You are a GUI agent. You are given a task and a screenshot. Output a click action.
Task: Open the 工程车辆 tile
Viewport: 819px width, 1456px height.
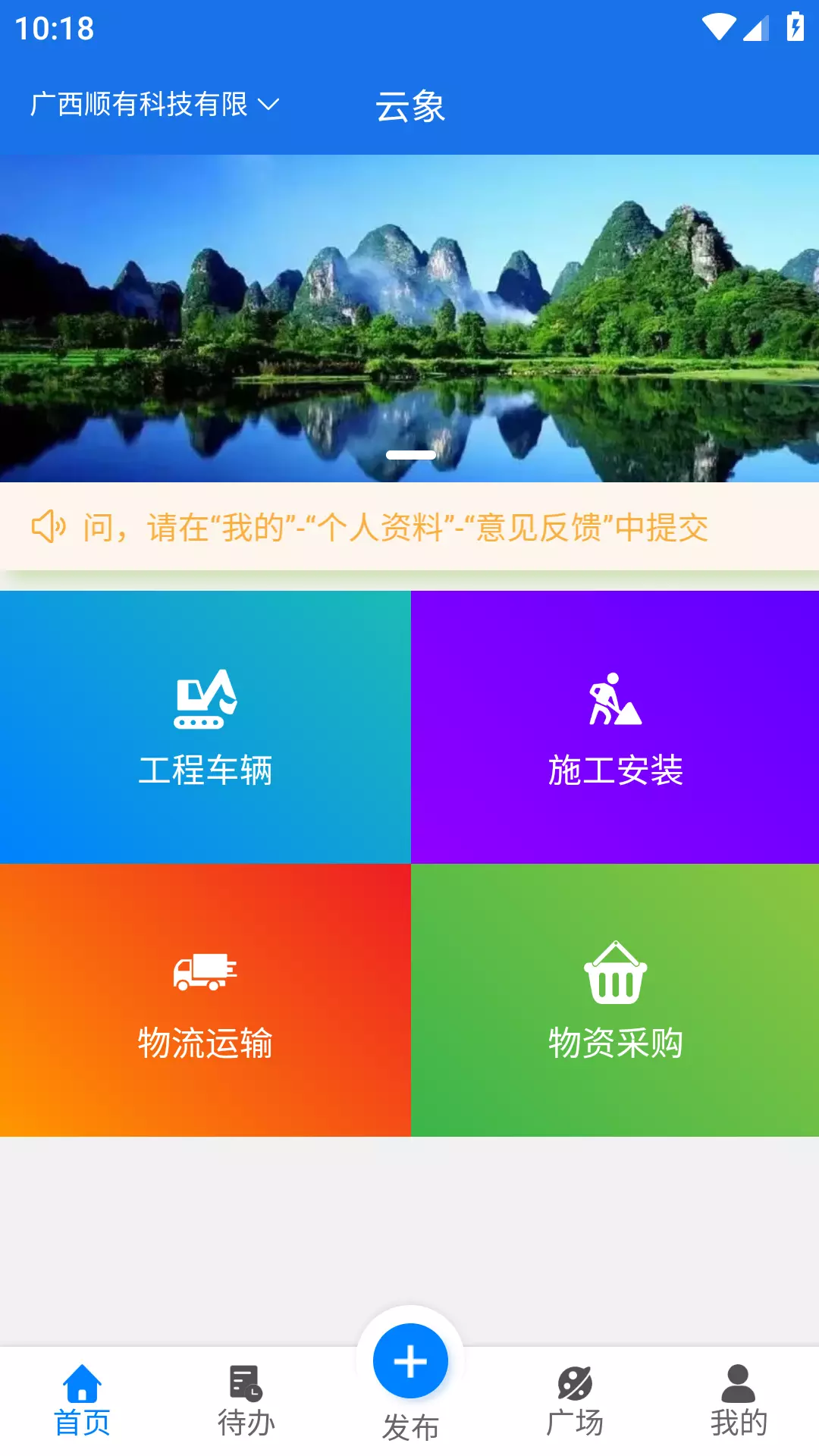(x=206, y=726)
